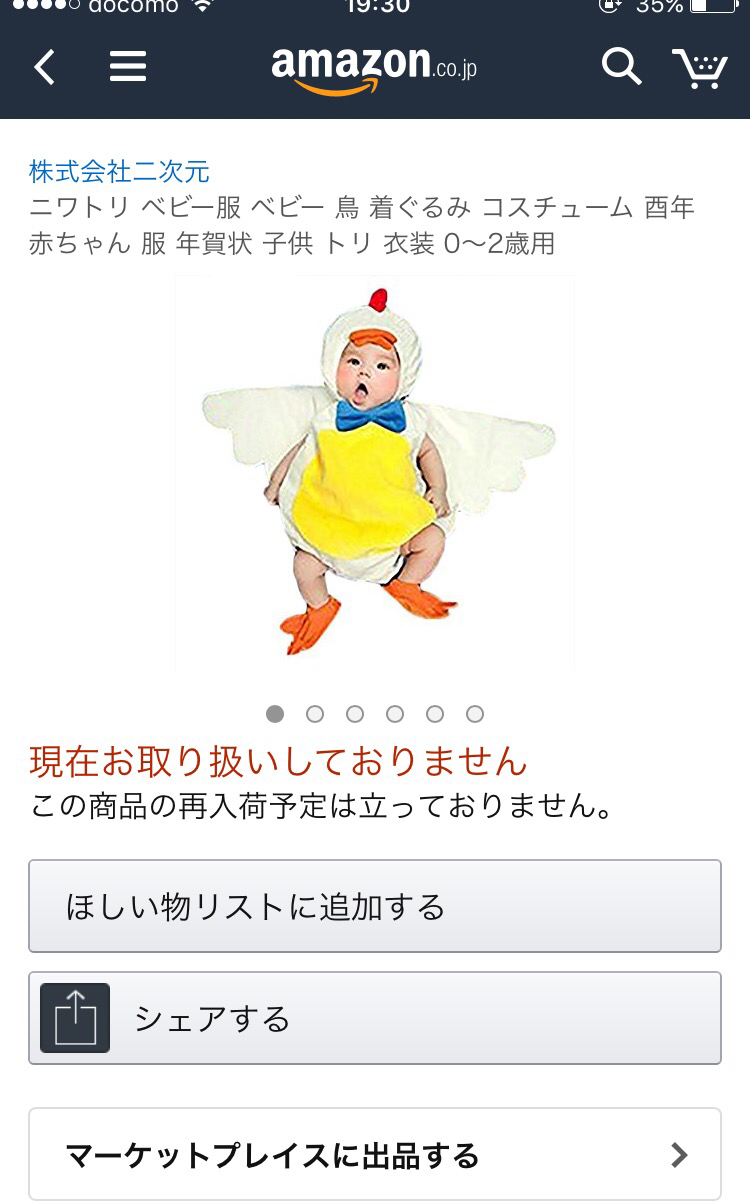750x1204 pixels.
Task: Add item via ほしい物リストに追加する
Action: 374,906
